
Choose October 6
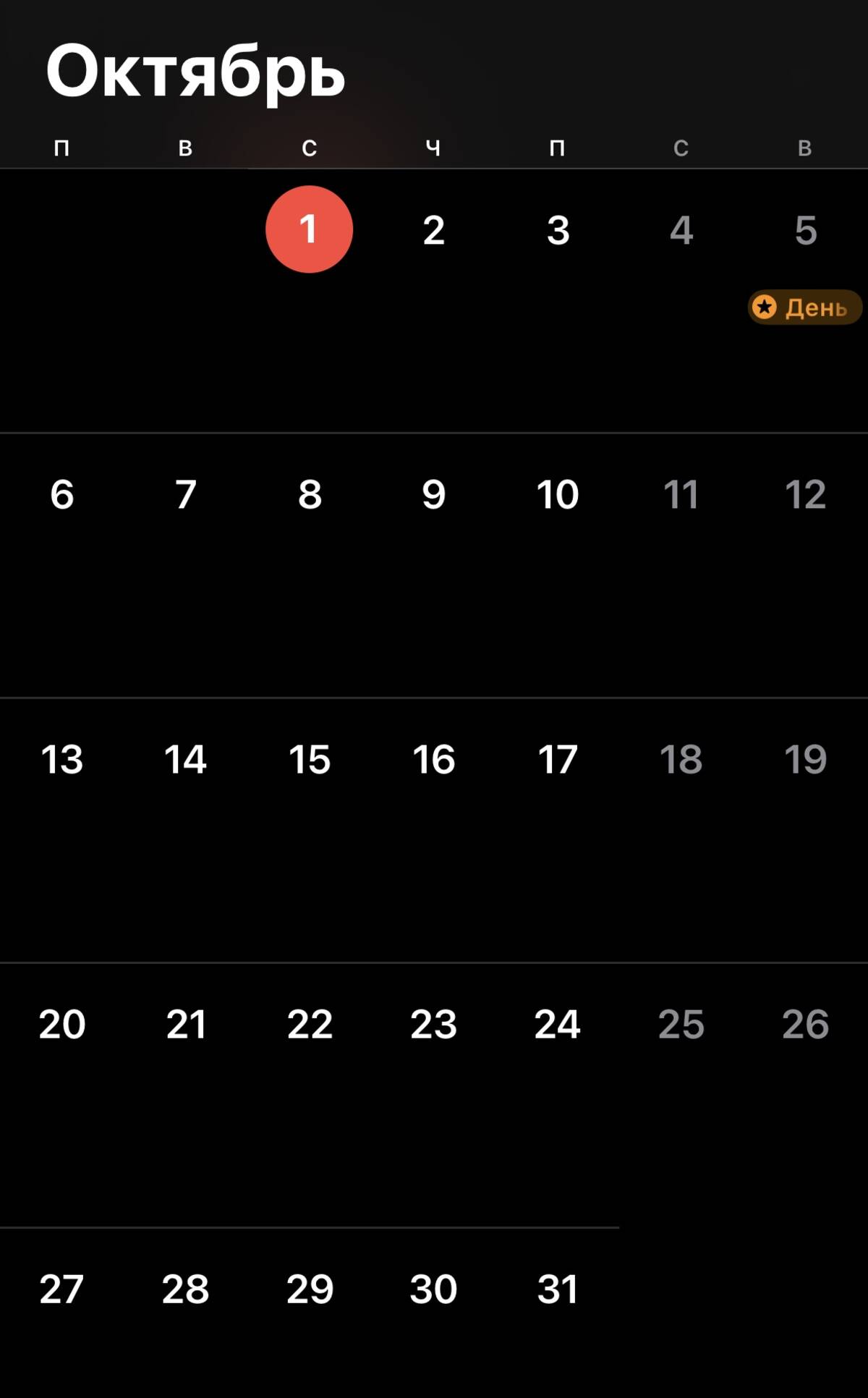pyautogui.click(x=62, y=495)
